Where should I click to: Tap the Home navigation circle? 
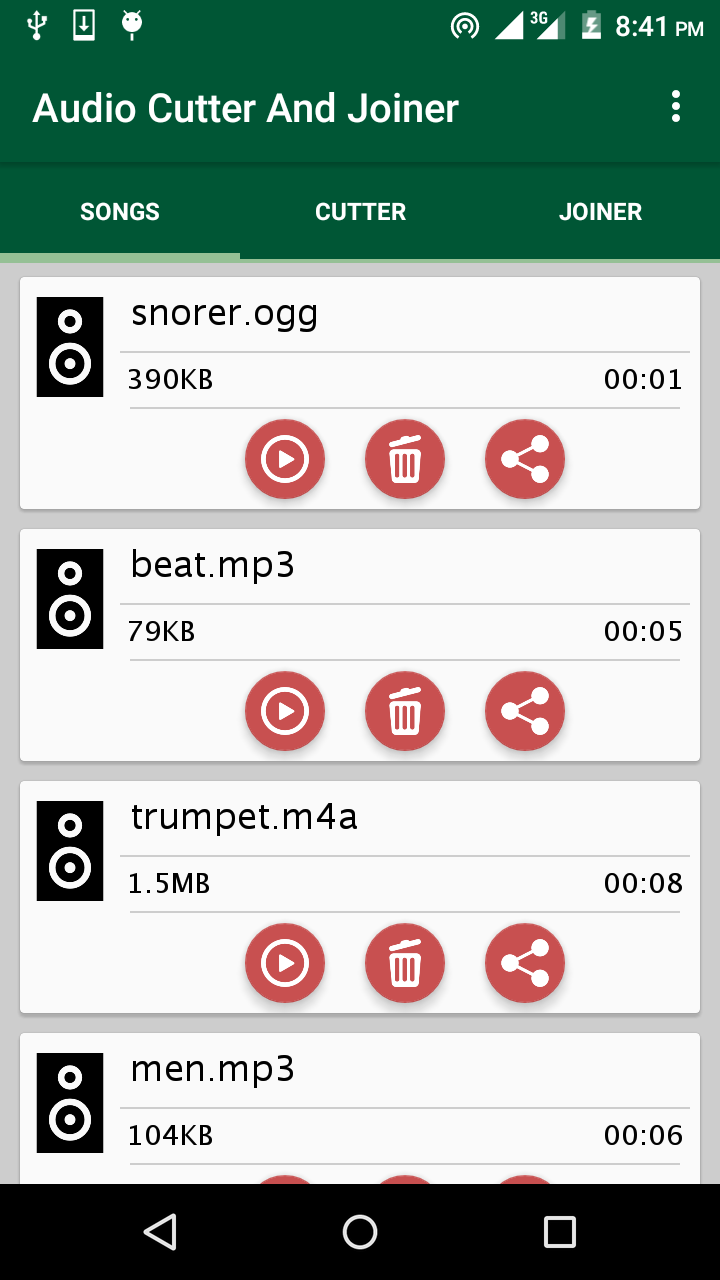click(x=360, y=1232)
